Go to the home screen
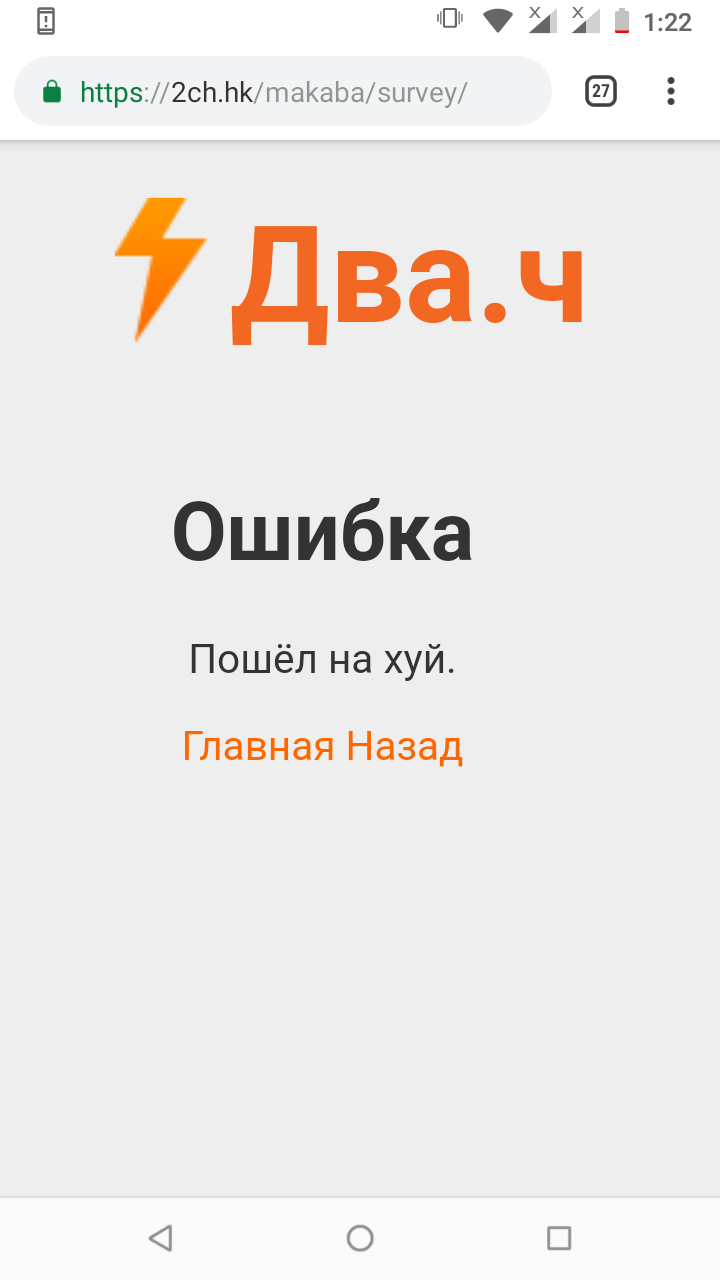This screenshot has height=1280, width=720. 360,1238
